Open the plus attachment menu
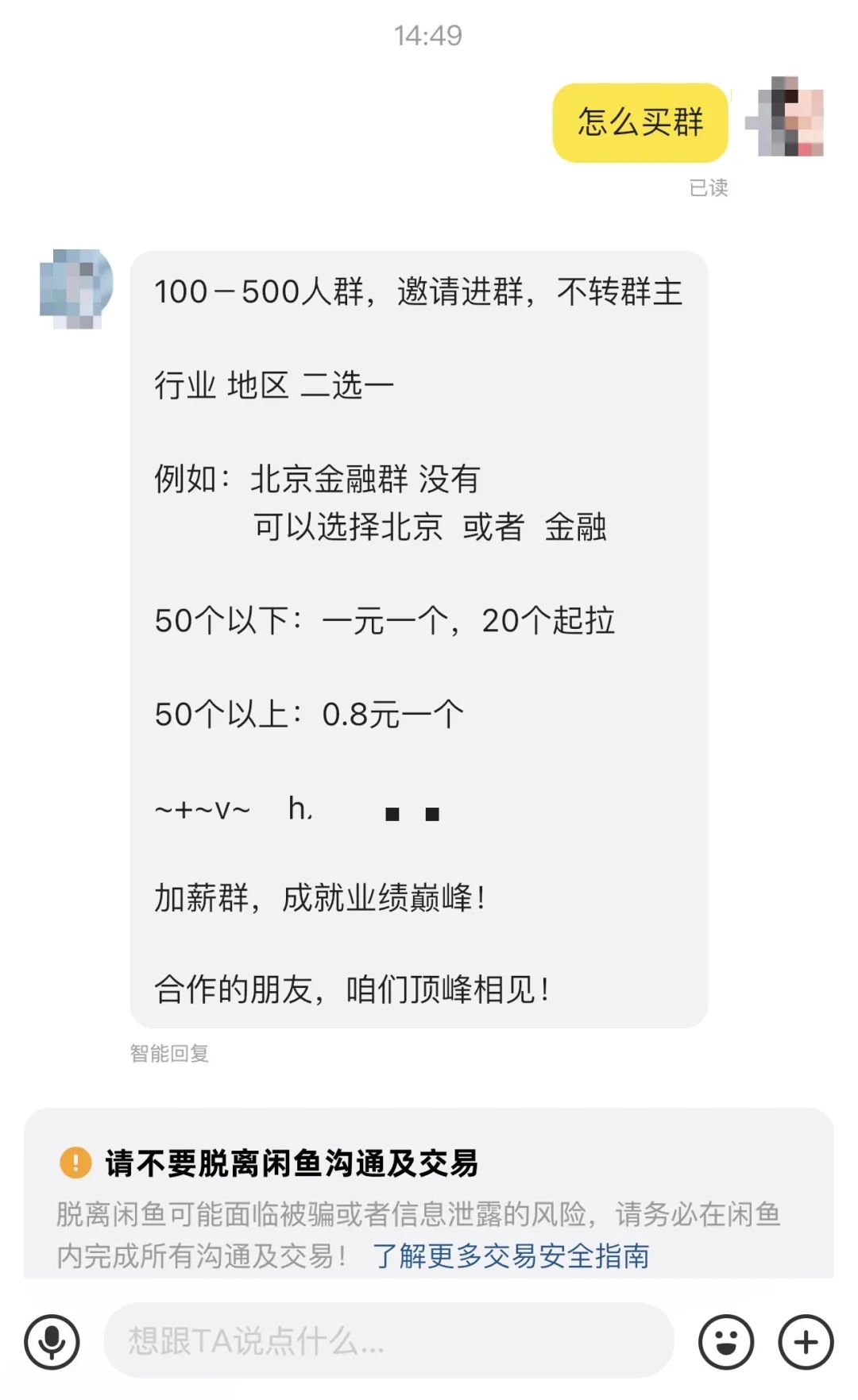 point(806,1342)
